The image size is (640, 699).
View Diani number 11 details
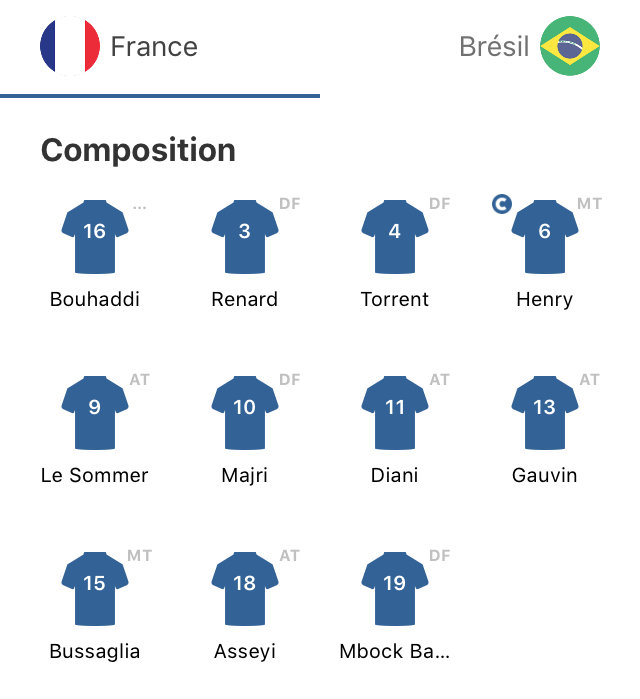tap(395, 416)
